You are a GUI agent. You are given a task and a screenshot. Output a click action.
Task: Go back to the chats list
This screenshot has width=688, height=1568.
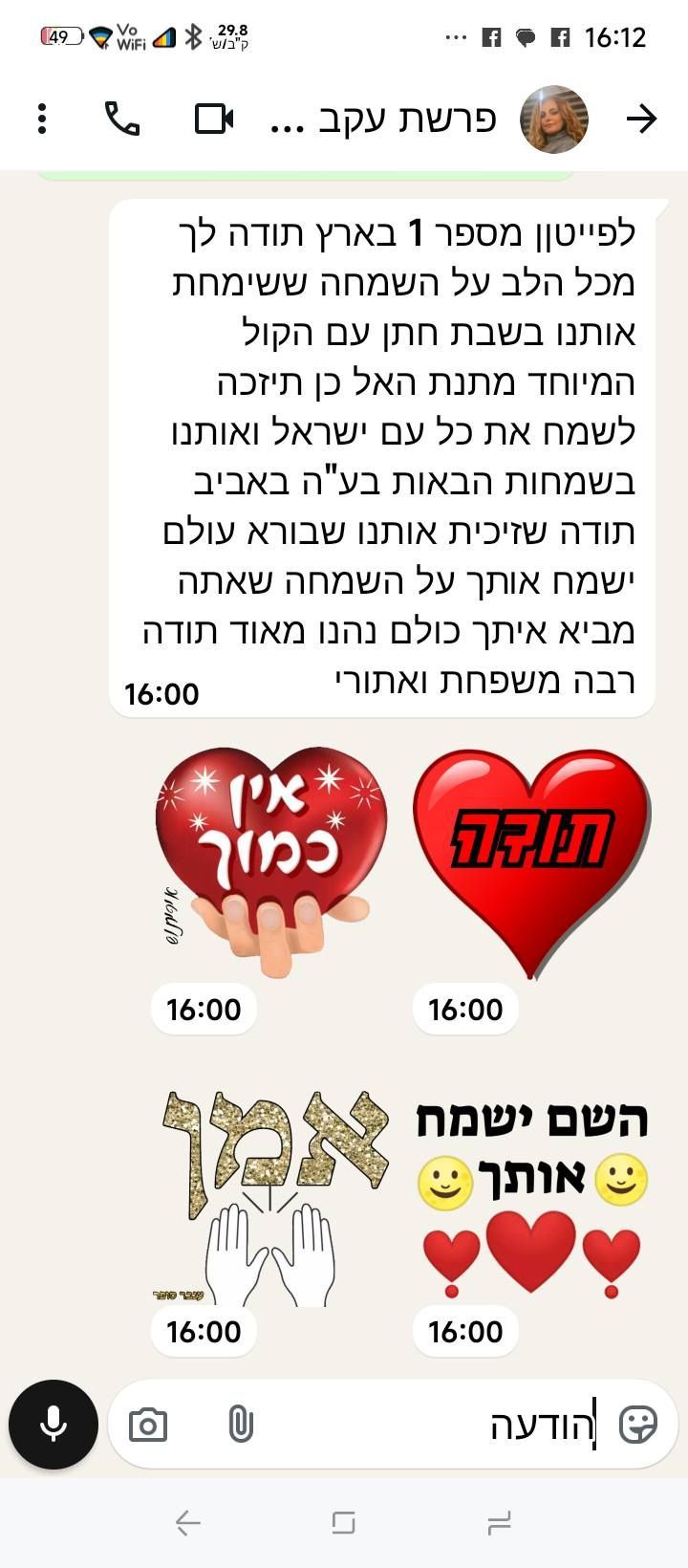pos(641,119)
